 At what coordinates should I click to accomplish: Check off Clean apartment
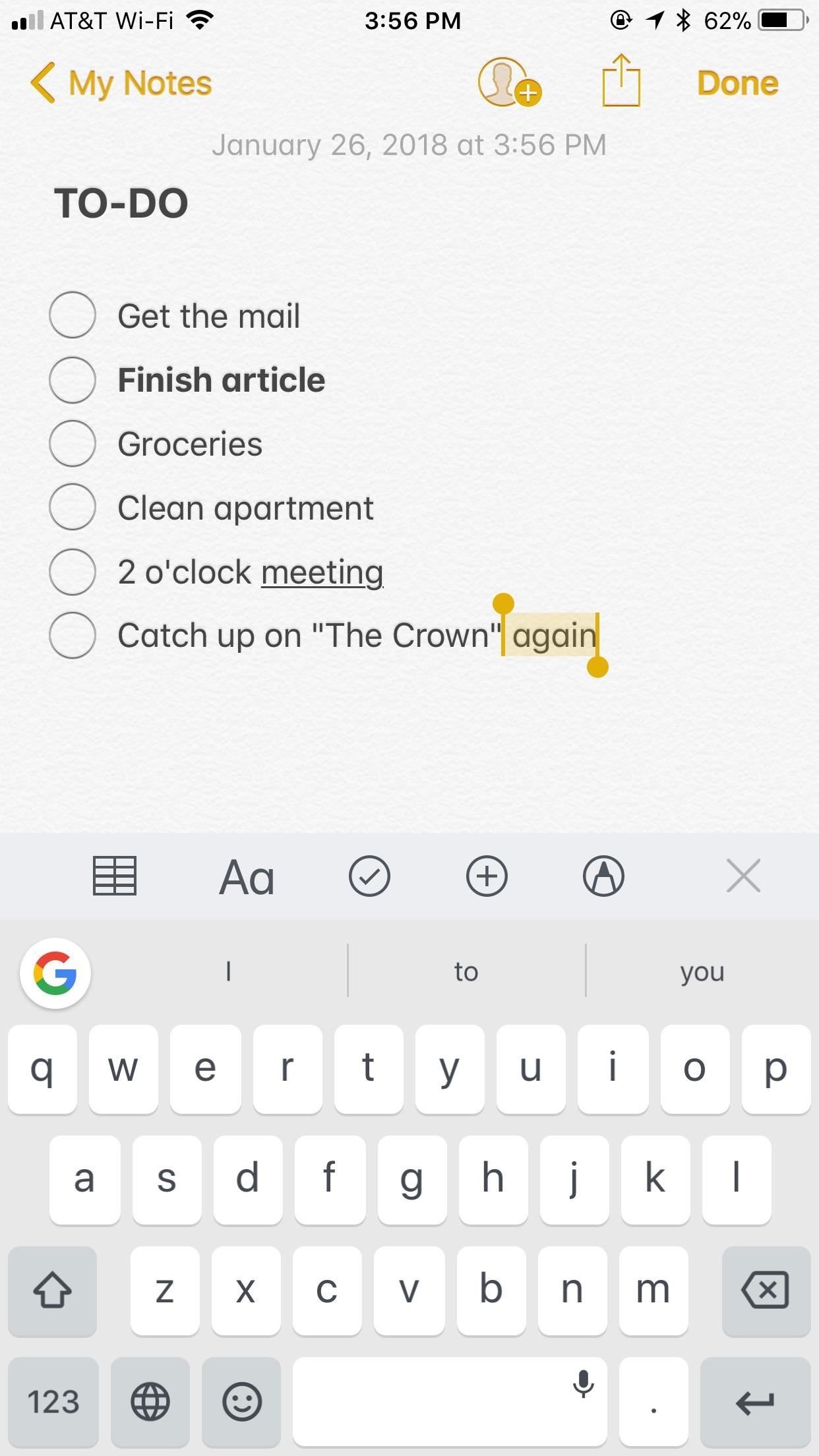73,507
